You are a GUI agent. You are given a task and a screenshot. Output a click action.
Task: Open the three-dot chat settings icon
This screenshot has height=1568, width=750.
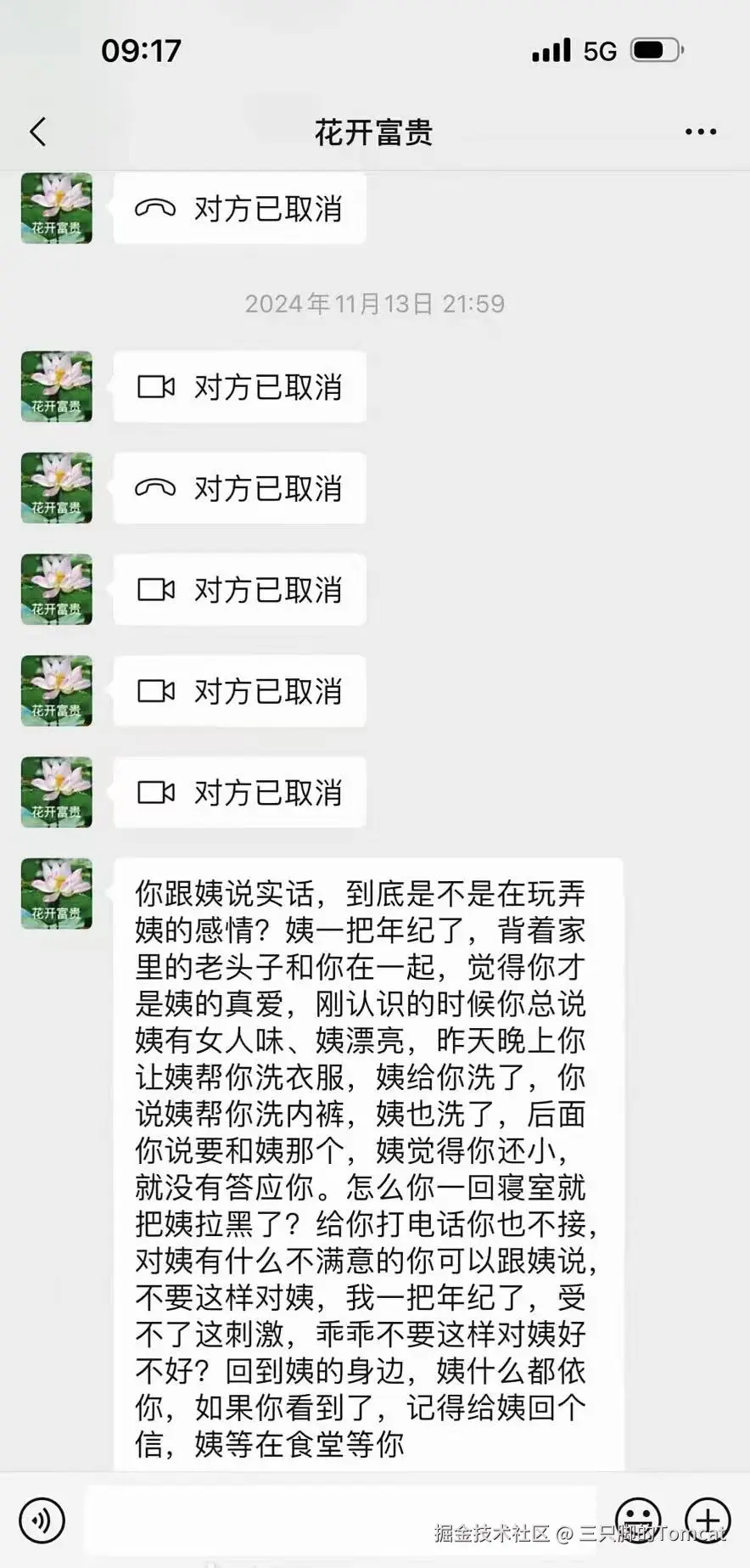(x=701, y=130)
